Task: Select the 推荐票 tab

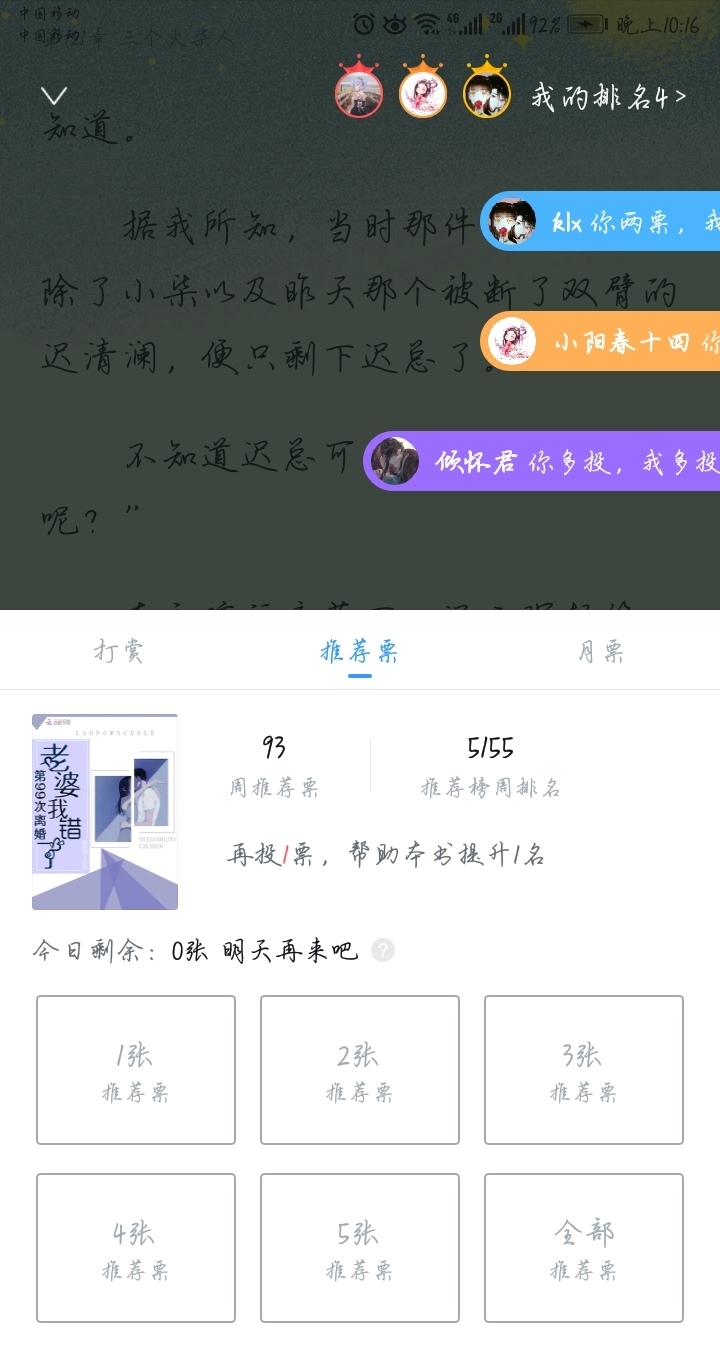Action: click(359, 651)
